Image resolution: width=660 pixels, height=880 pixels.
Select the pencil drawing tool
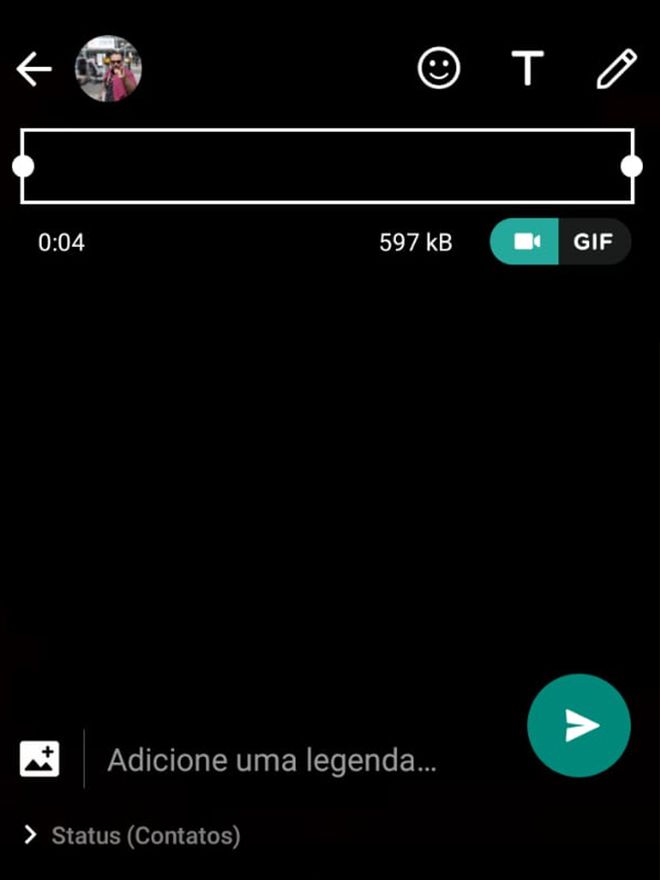click(616, 69)
